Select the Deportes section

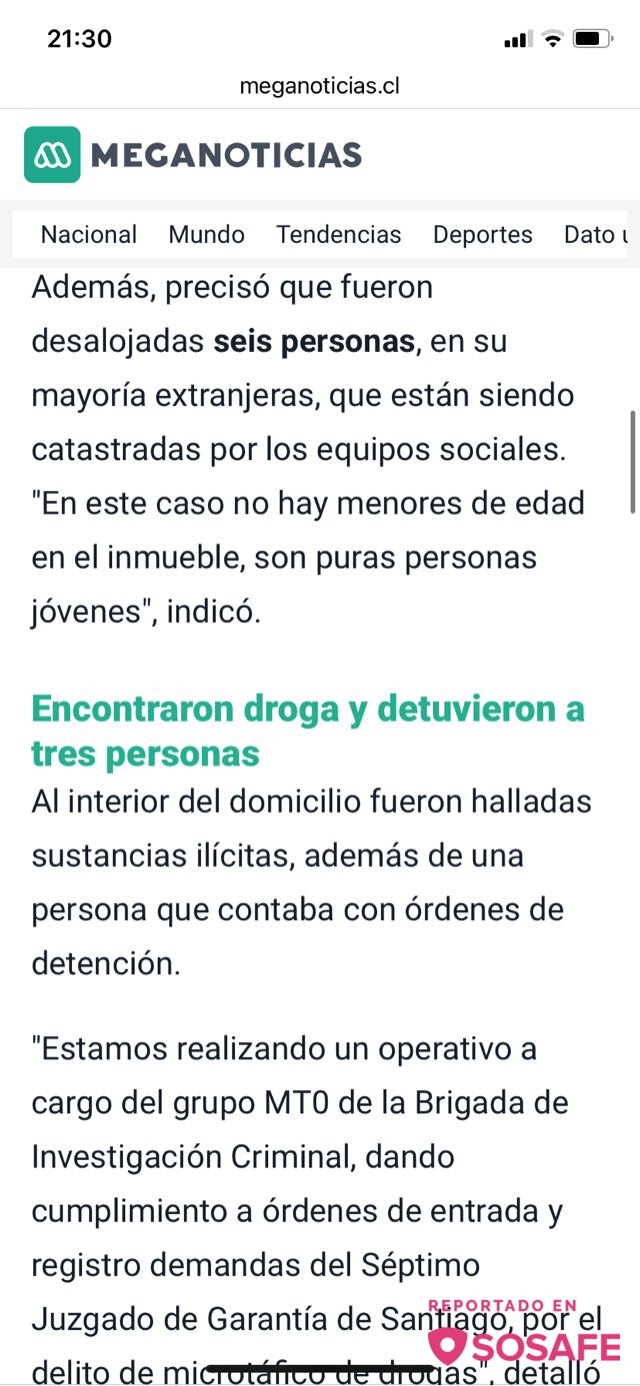tap(483, 234)
